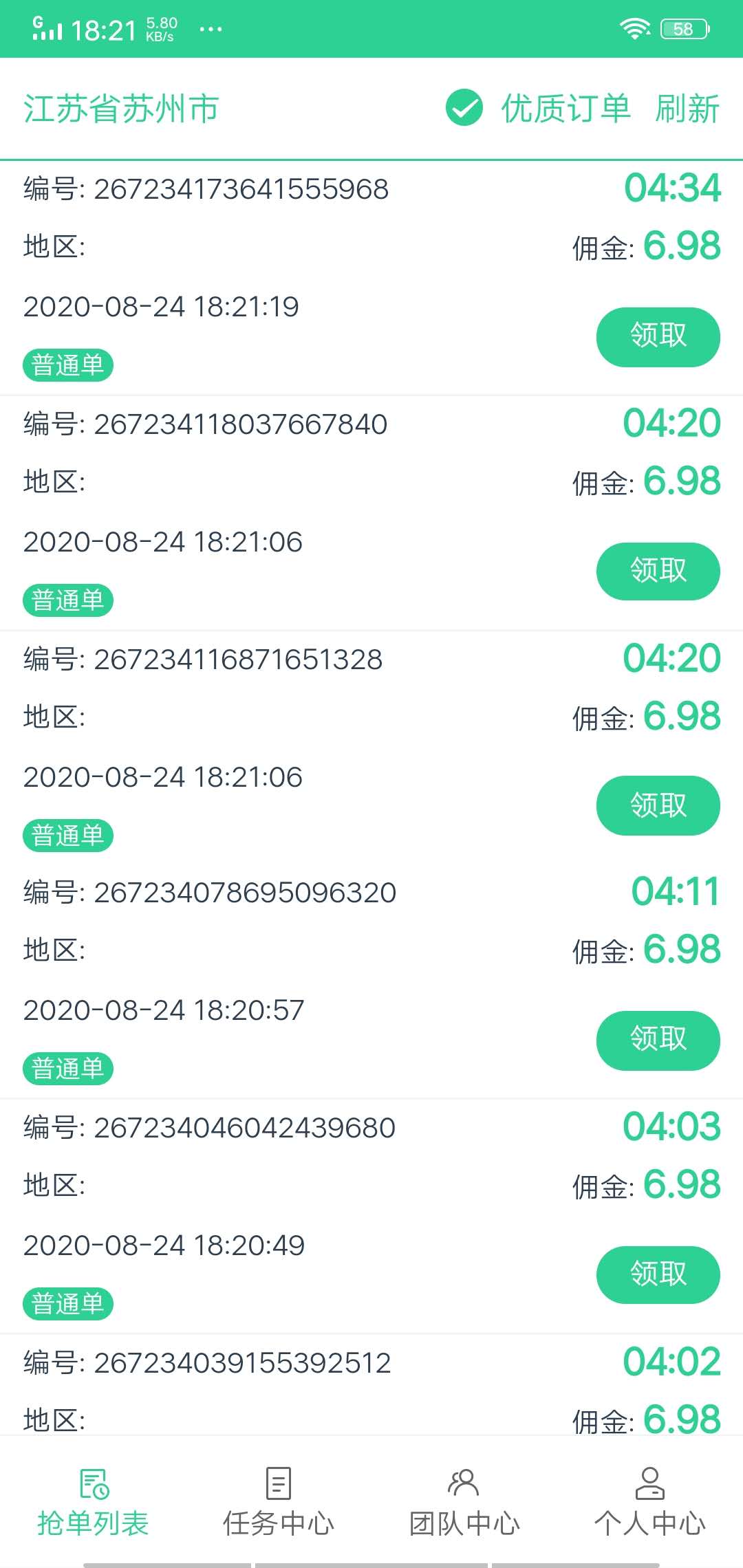743x1568 pixels.
Task: Tap the 普通单 tag on the first order
Action: point(67,365)
